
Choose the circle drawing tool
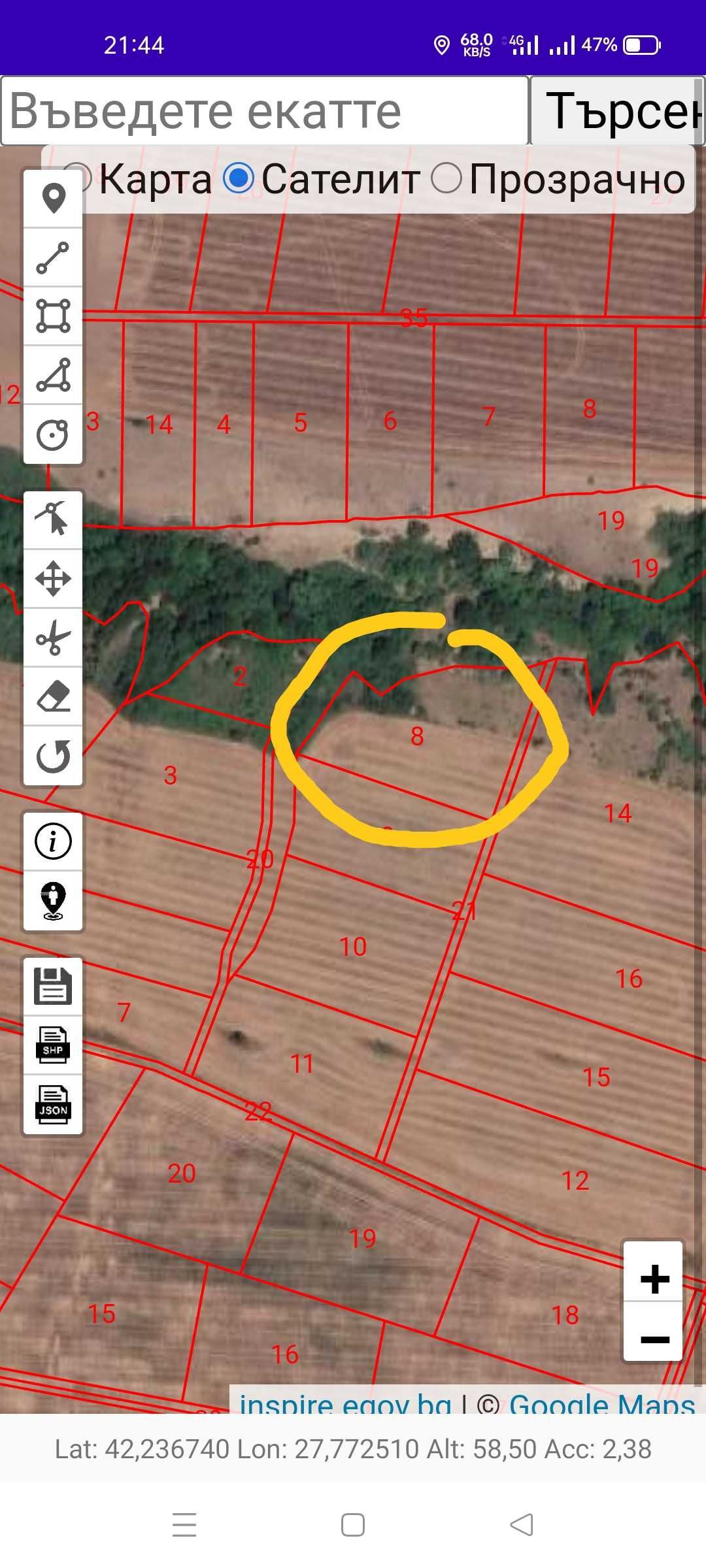pyautogui.click(x=53, y=434)
